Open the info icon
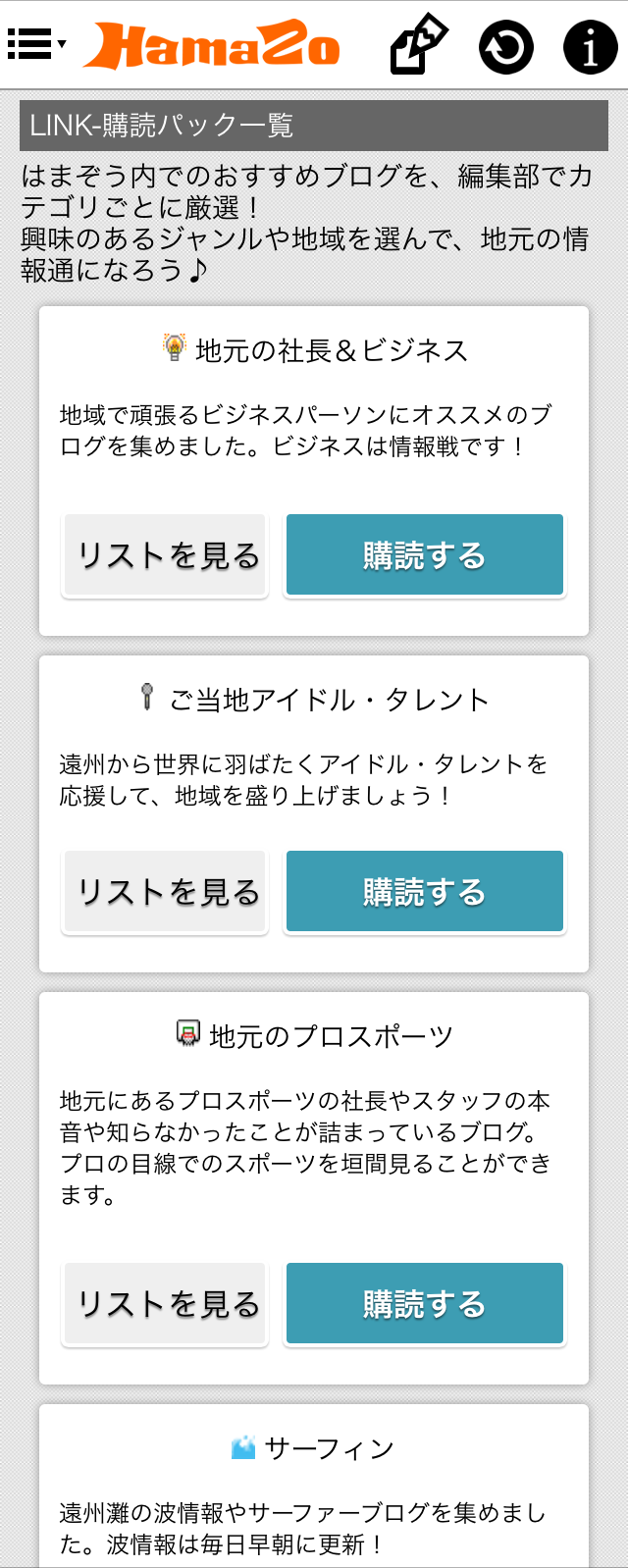The width and height of the screenshot is (628, 1568). click(x=590, y=46)
